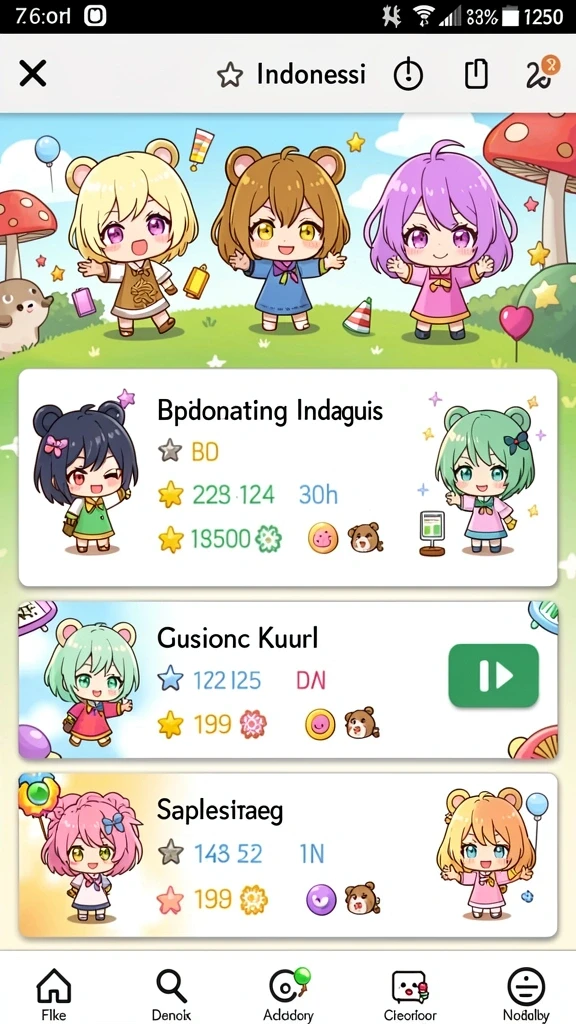
Task: Open the Saplesitaeg card
Action: pyautogui.click(x=288, y=855)
